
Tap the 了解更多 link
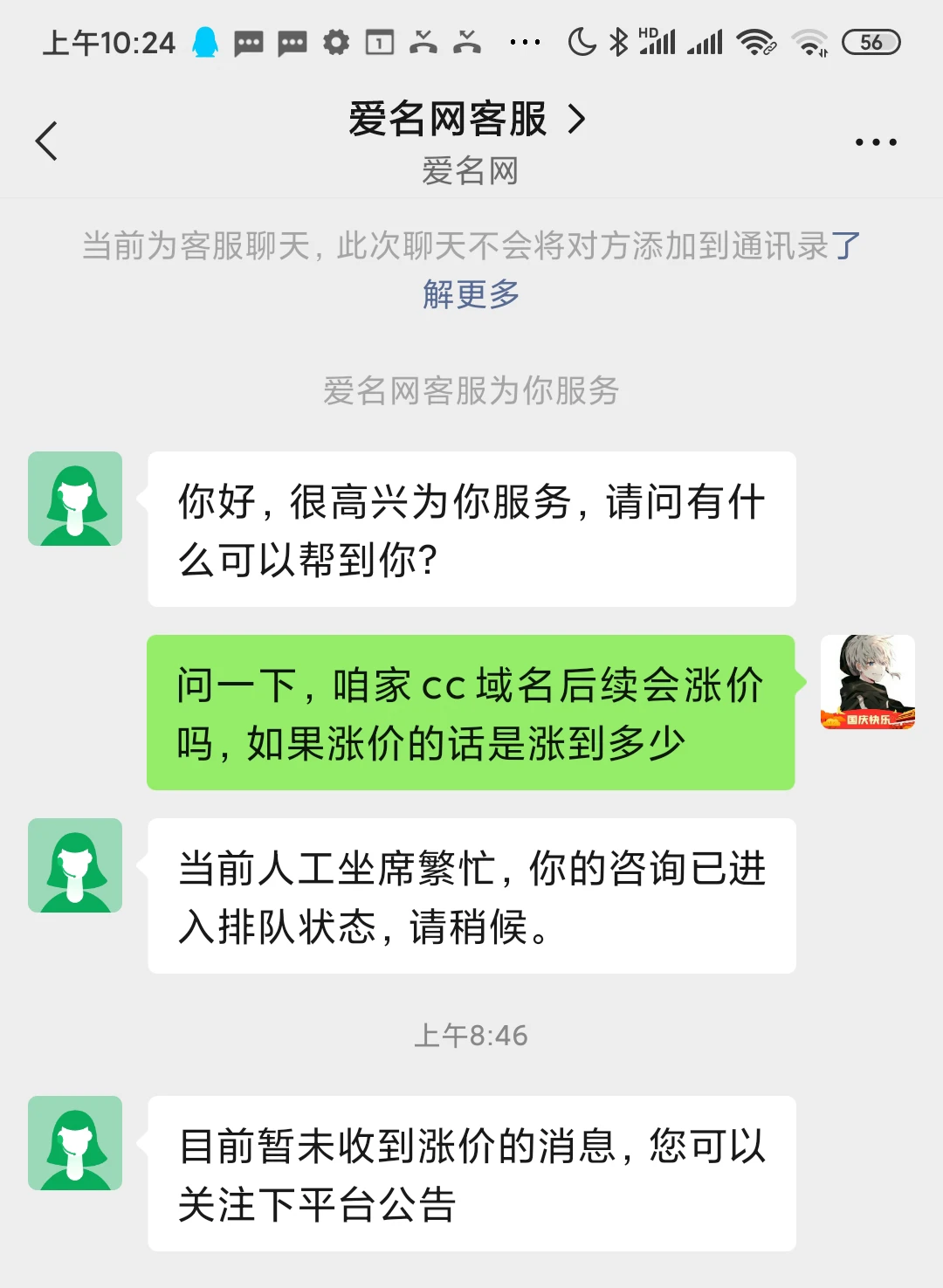(x=471, y=294)
